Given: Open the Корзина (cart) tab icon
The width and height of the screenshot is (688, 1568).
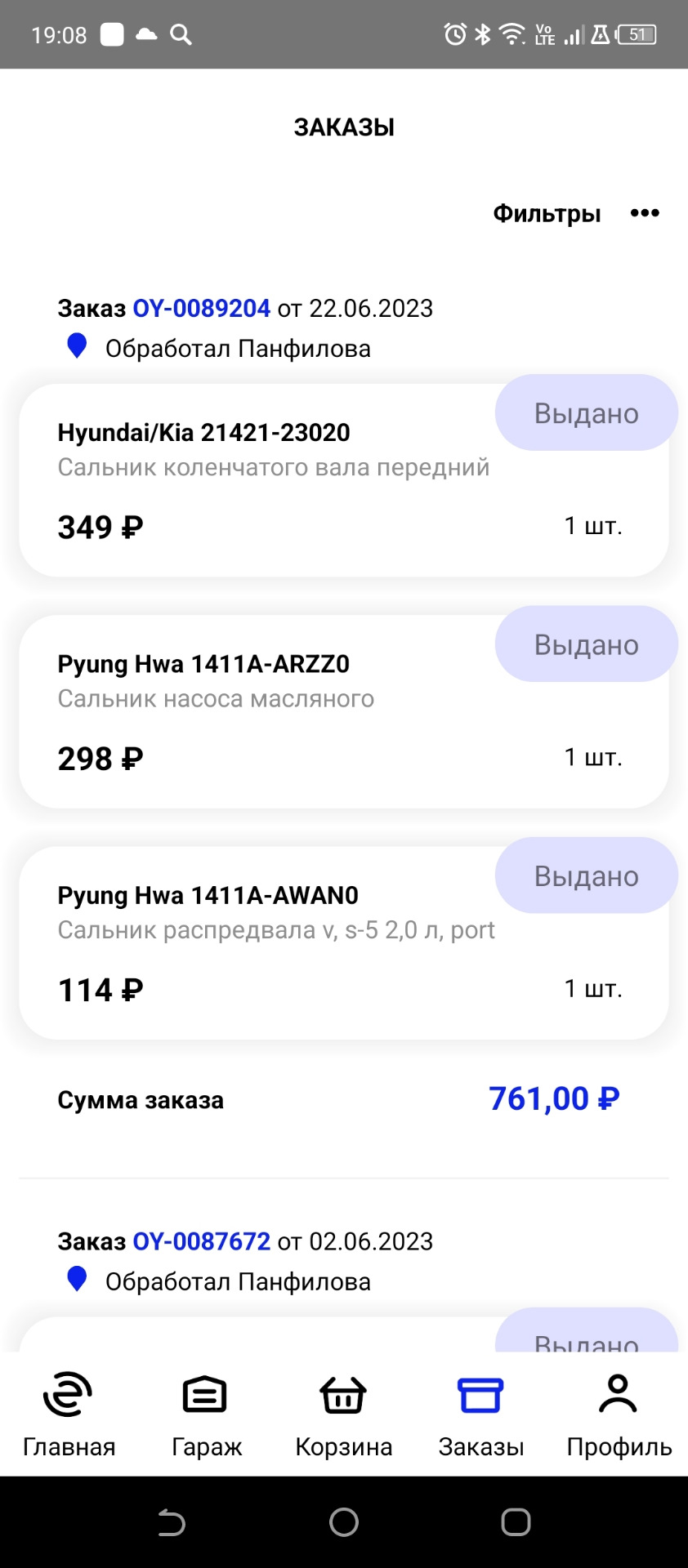Looking at the screenshot, I should (x=342, y=1394).
